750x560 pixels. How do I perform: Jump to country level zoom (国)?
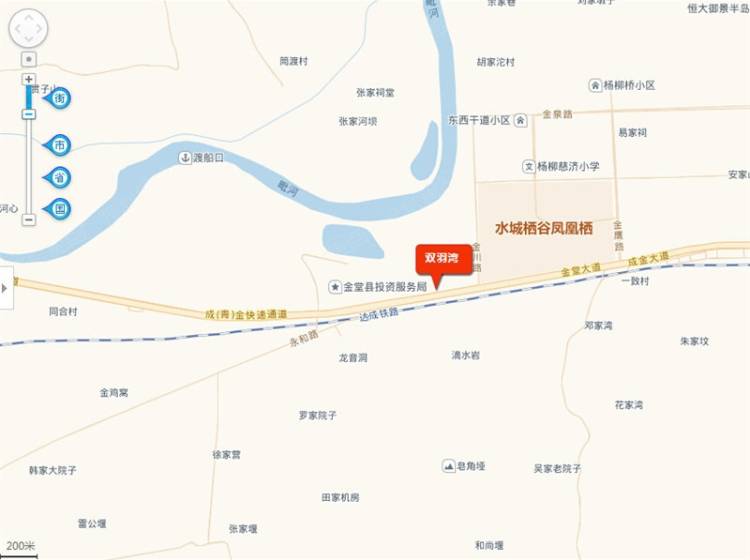point(60,209)
